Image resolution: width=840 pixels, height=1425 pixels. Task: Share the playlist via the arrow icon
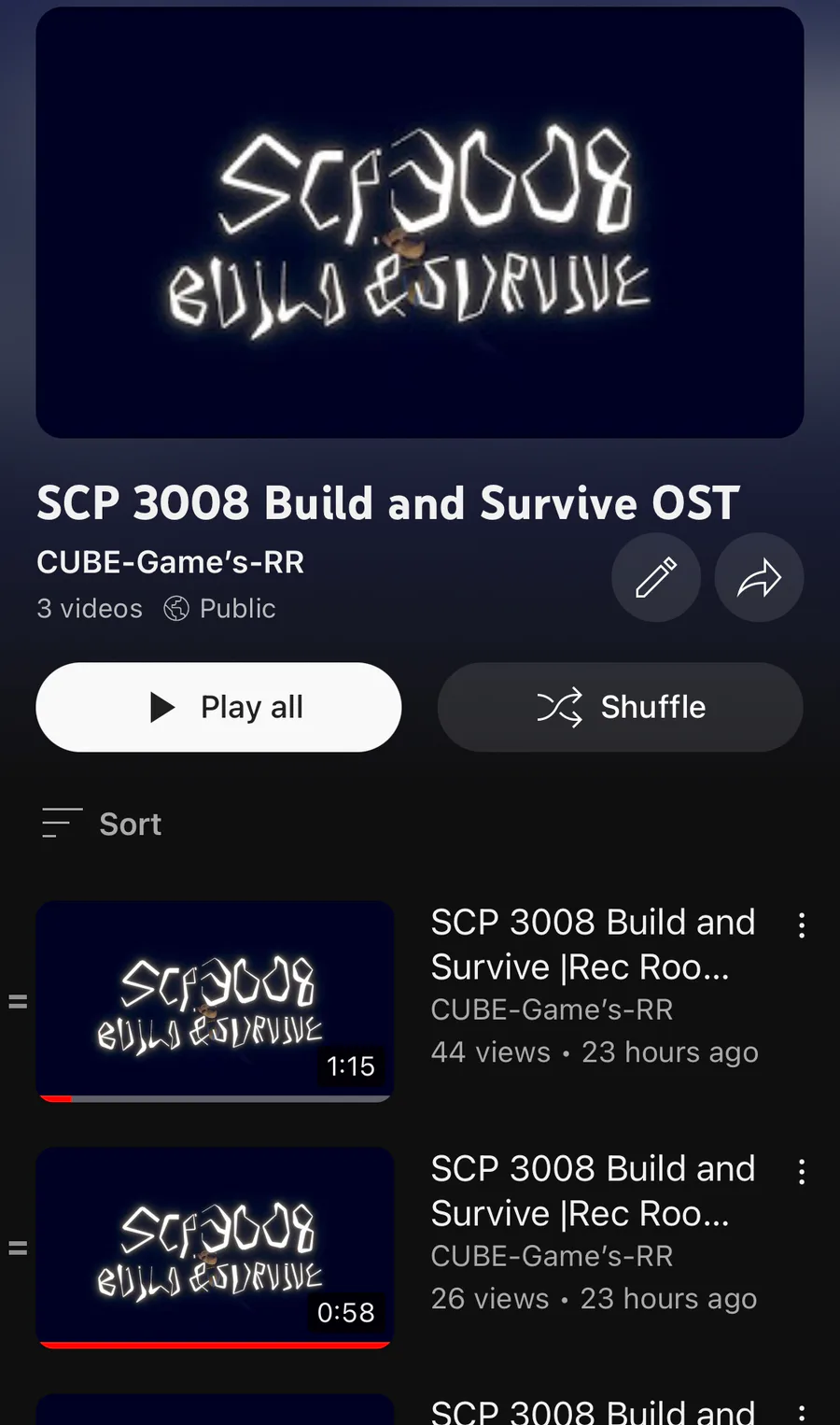pos(759,577)
